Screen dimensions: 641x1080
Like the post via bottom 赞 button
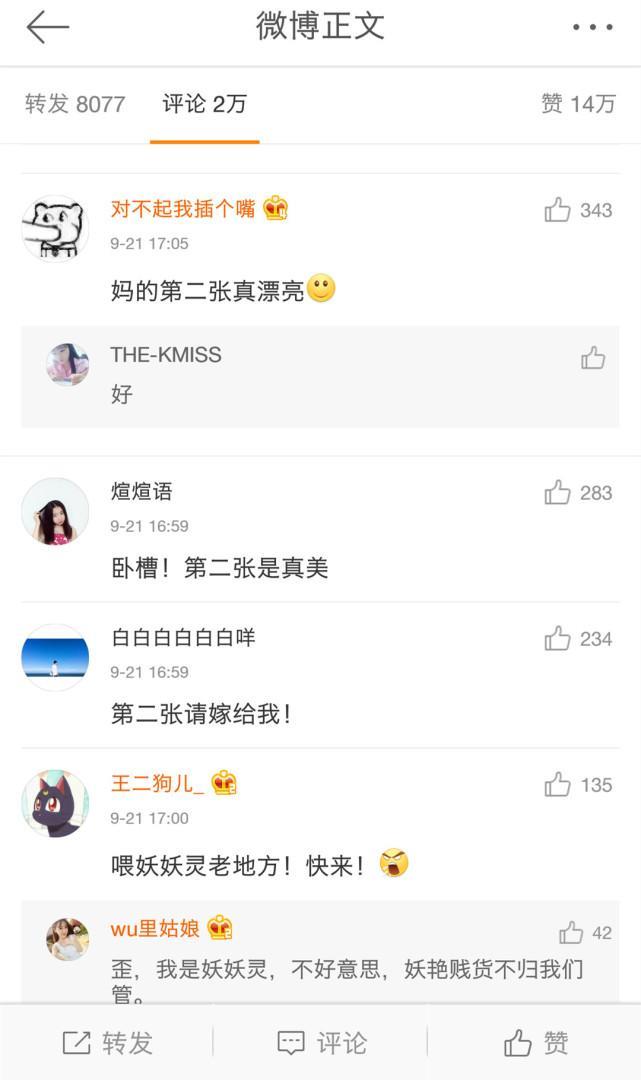(536, 1043)
